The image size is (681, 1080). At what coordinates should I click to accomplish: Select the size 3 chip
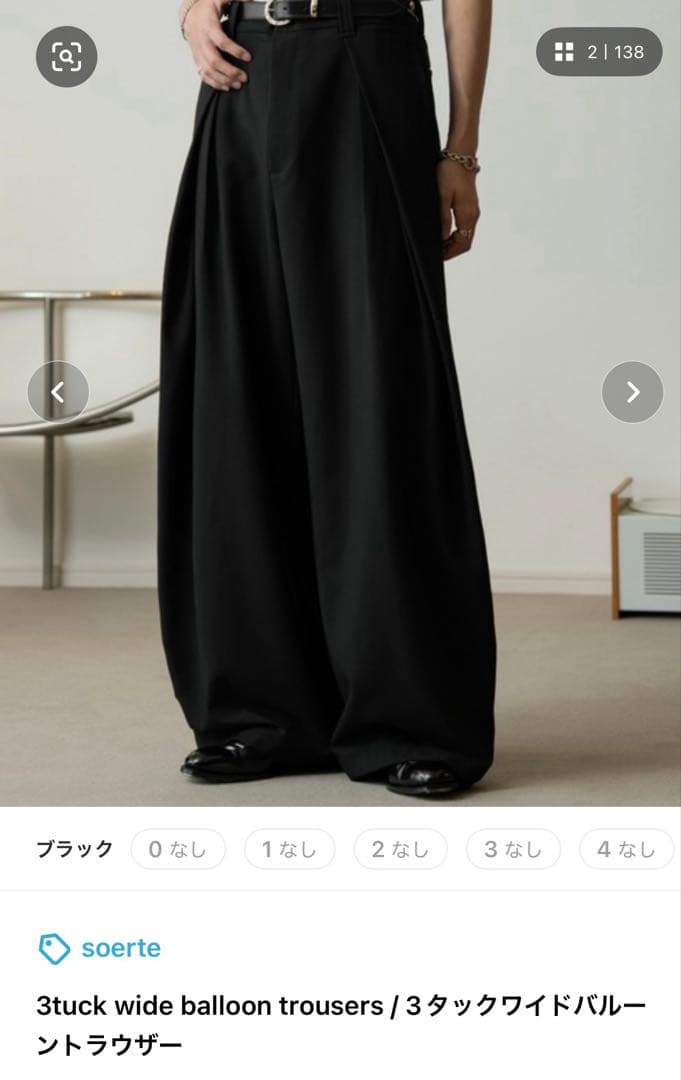coord(513,850)
